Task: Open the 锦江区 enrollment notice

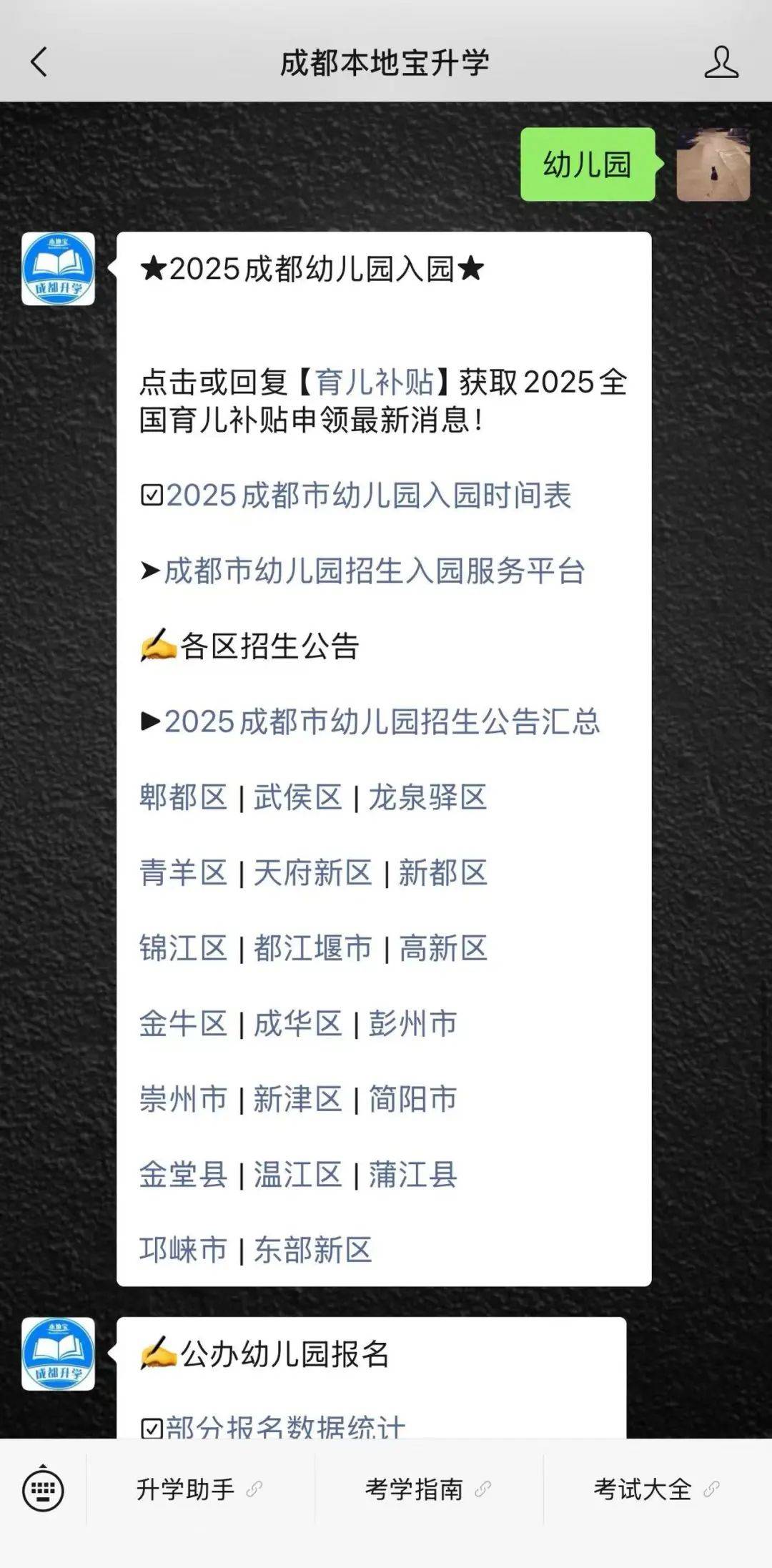Action: (x=183, y=949)
